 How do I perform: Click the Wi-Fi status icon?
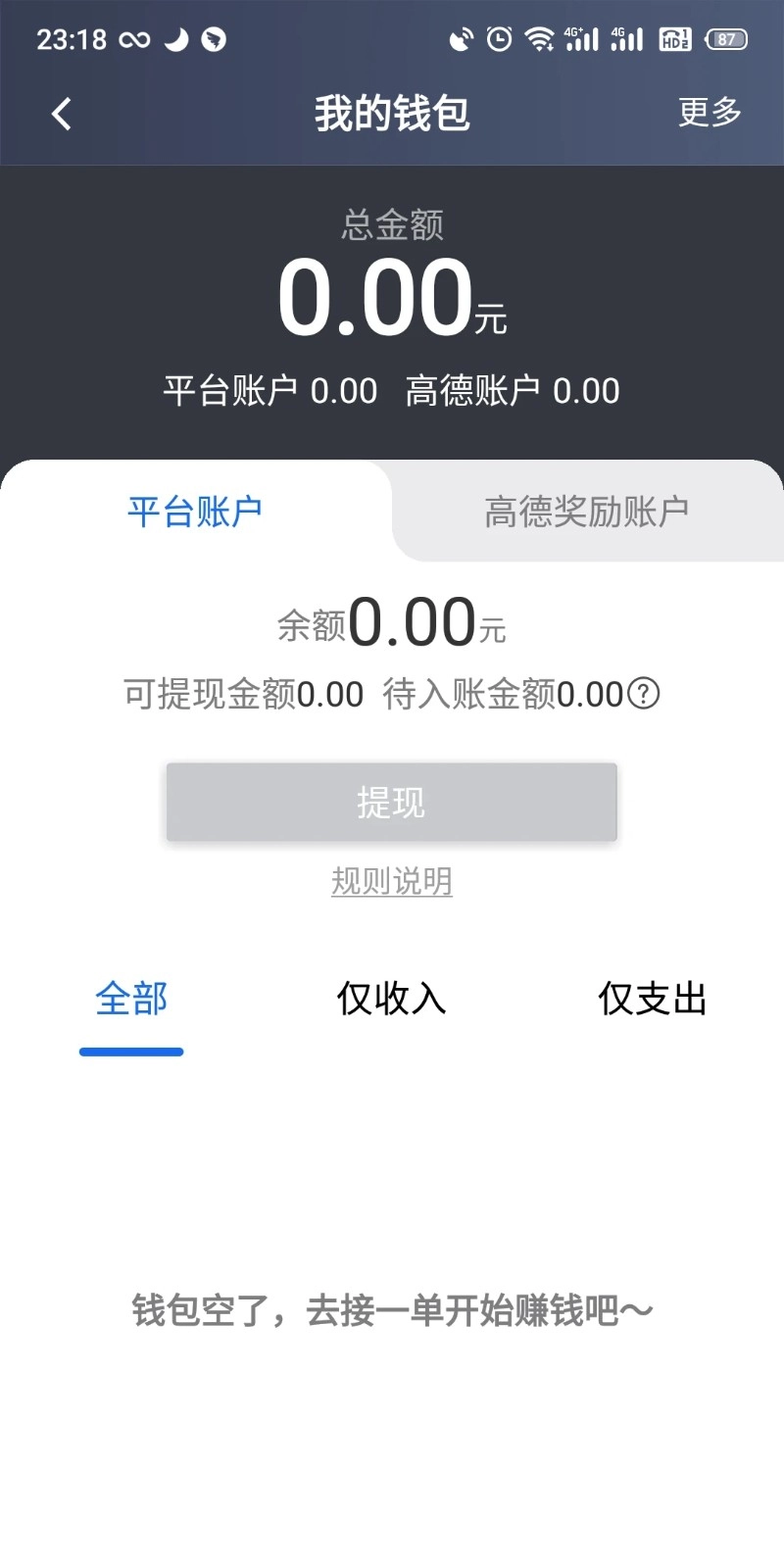540,37
